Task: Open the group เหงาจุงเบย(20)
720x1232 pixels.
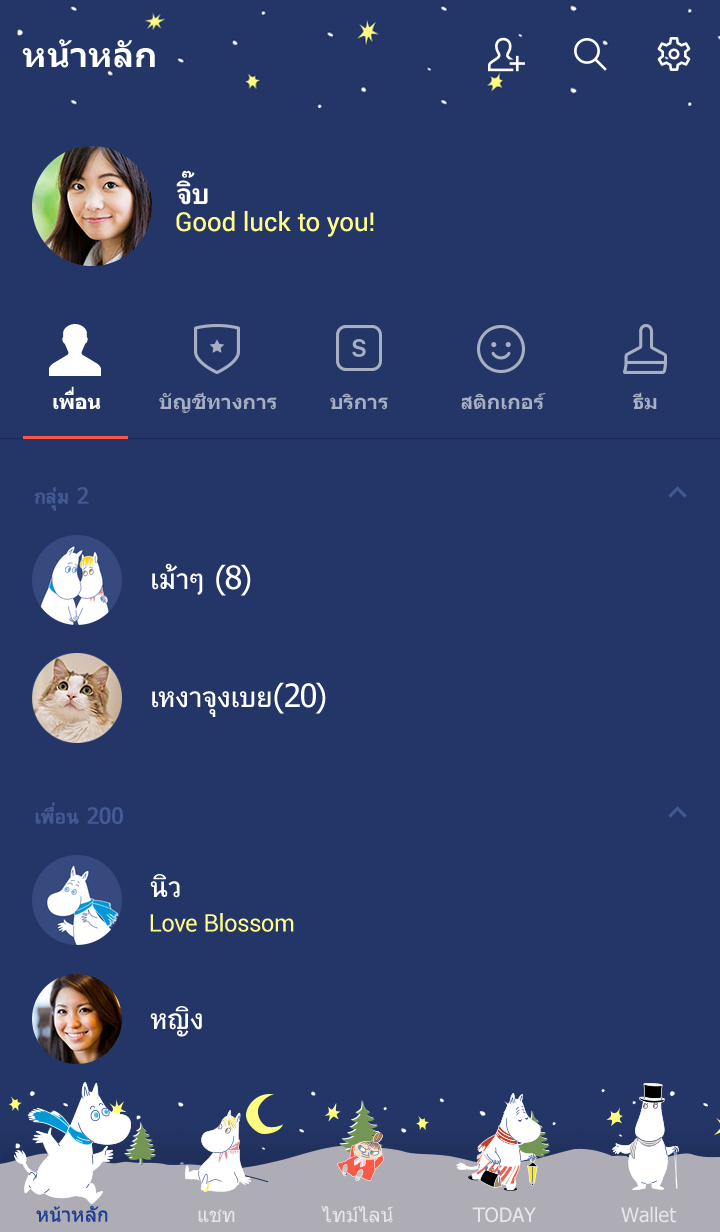Action: [x=238, y=698]
